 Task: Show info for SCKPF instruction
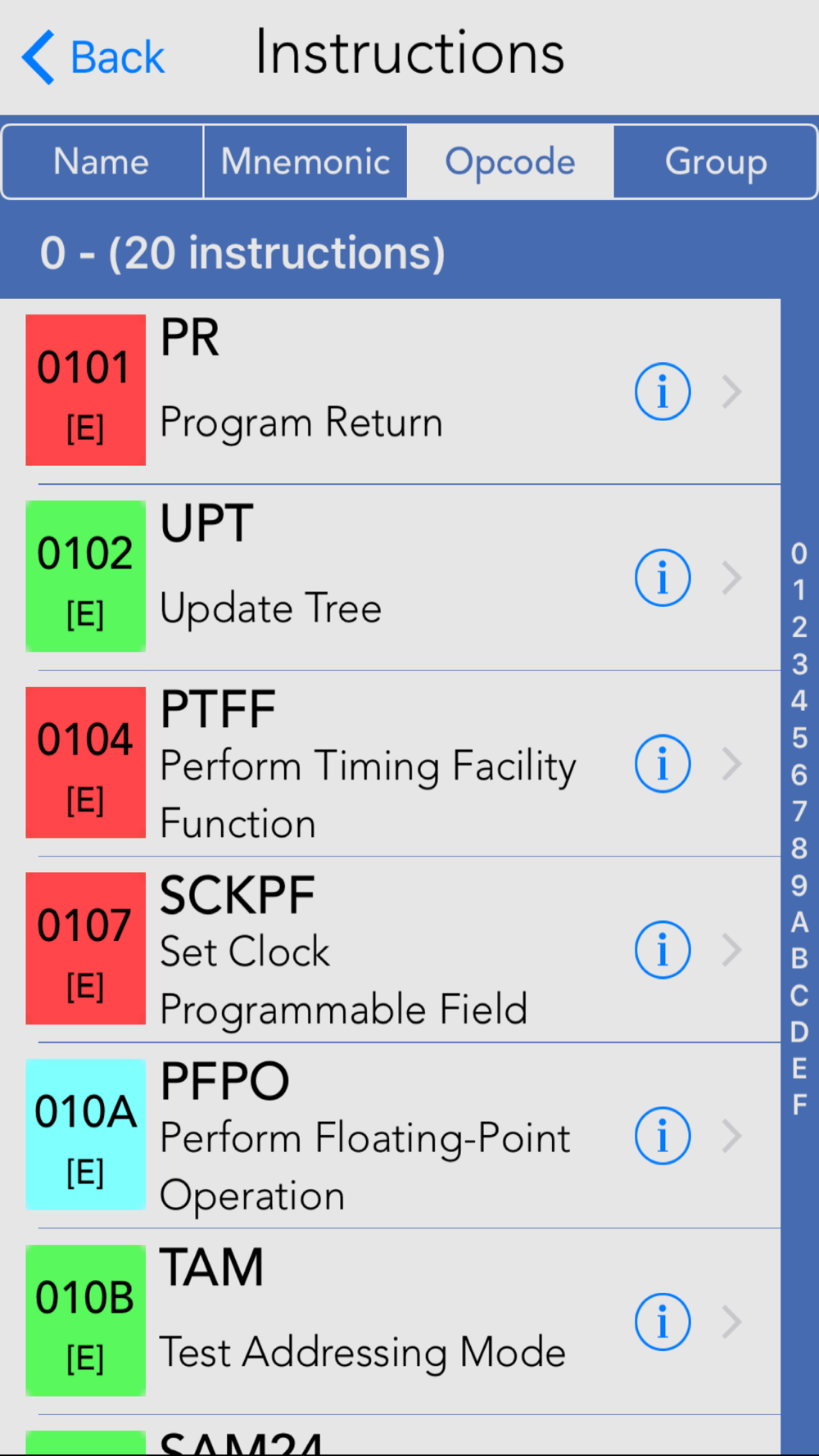[663, 950]
